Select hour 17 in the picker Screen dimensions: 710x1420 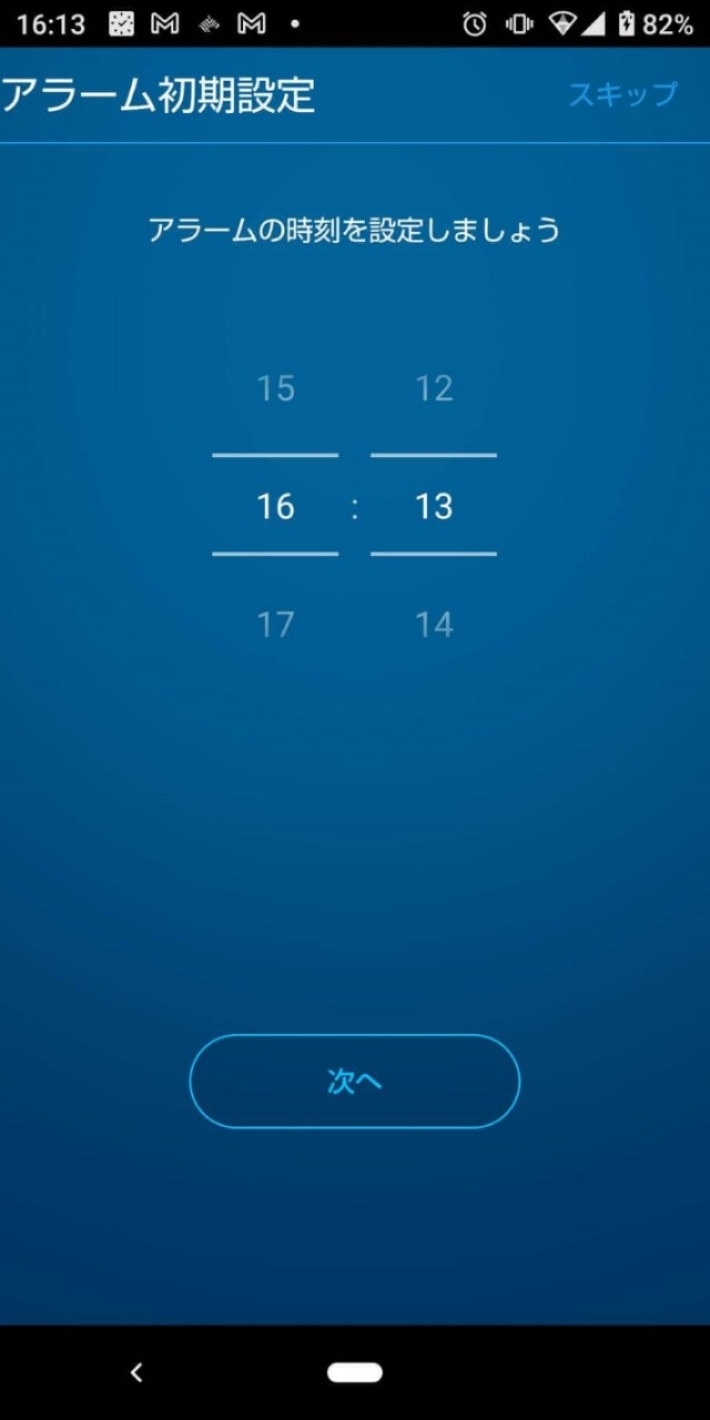[275, 625]
